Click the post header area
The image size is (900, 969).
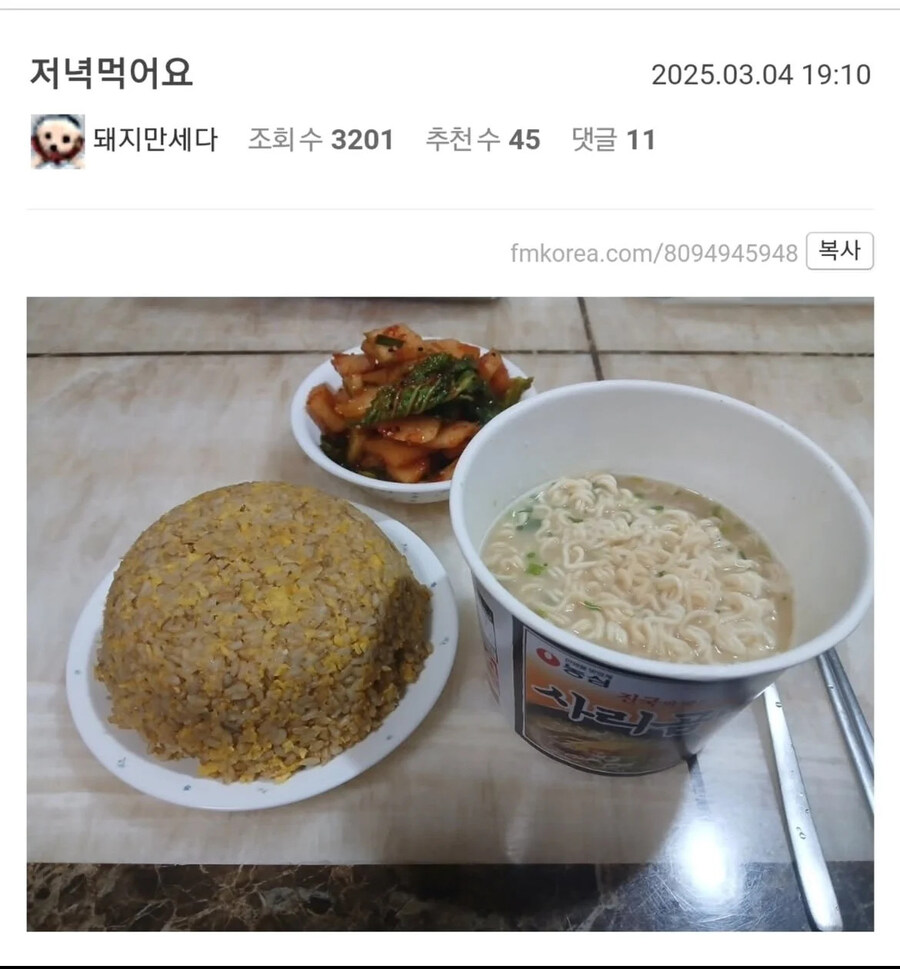[450, 105]
